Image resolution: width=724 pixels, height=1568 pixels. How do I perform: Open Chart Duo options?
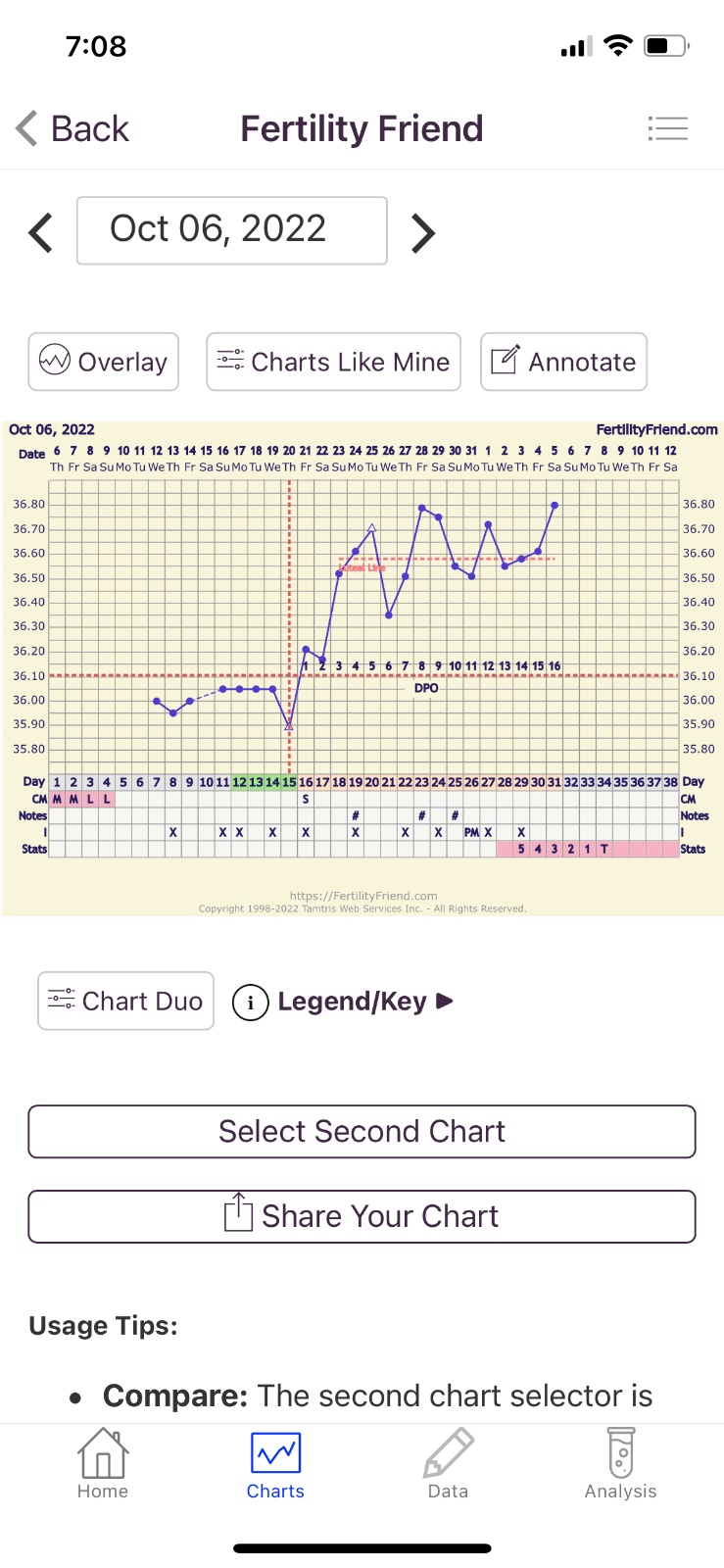pos(125,1001)
